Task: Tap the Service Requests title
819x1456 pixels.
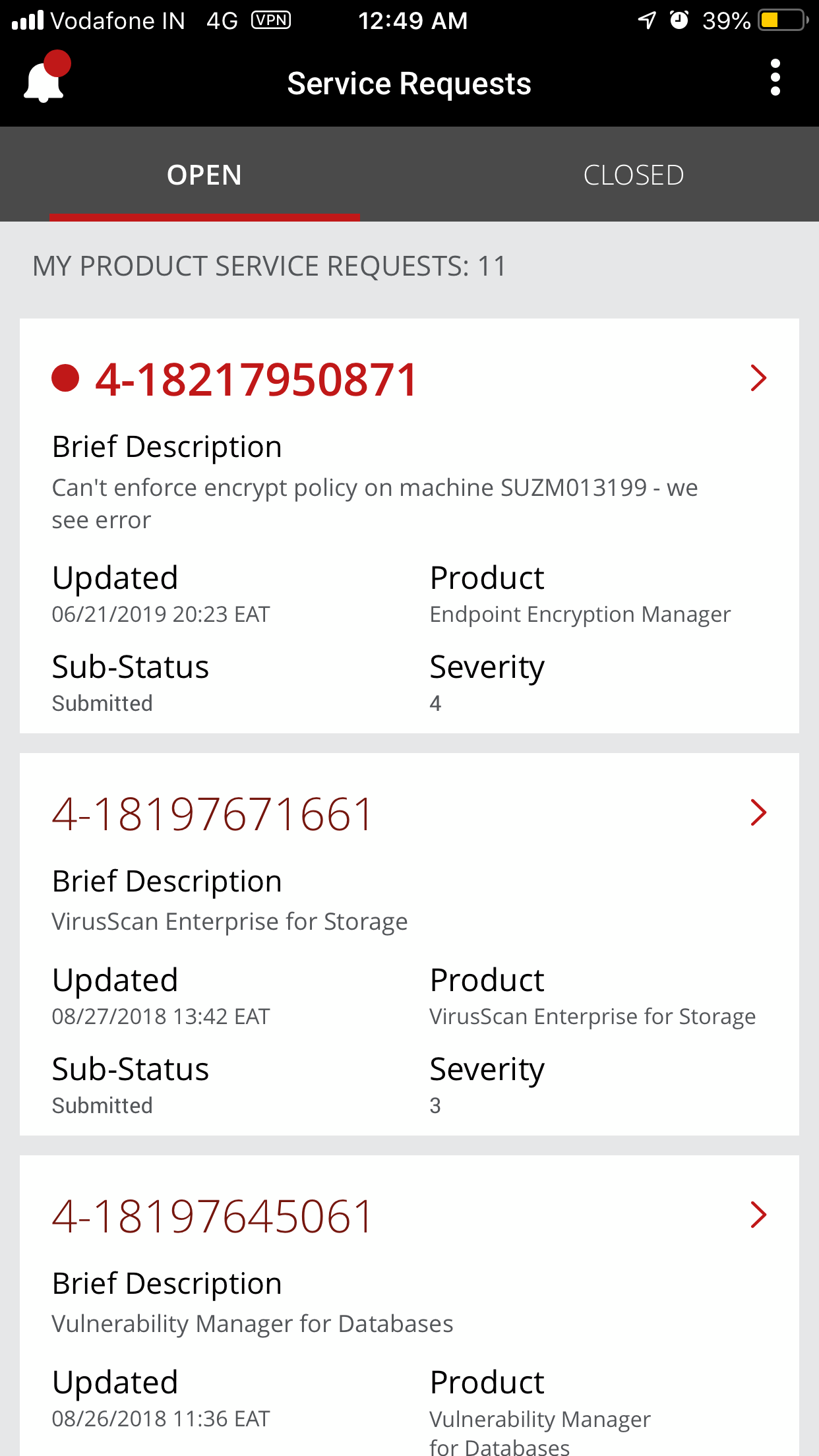Action: pos(409,82)
